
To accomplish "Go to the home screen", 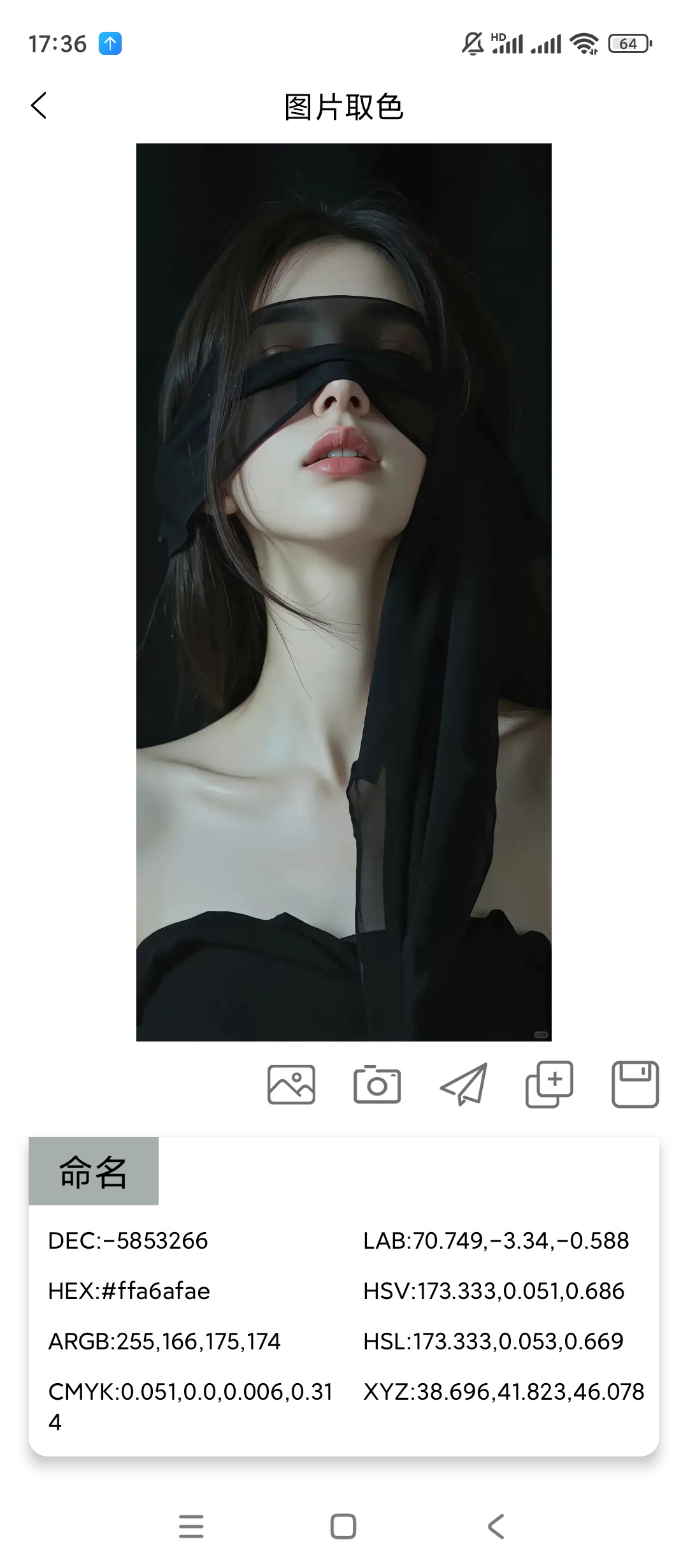I will (x=343, y=1527).
